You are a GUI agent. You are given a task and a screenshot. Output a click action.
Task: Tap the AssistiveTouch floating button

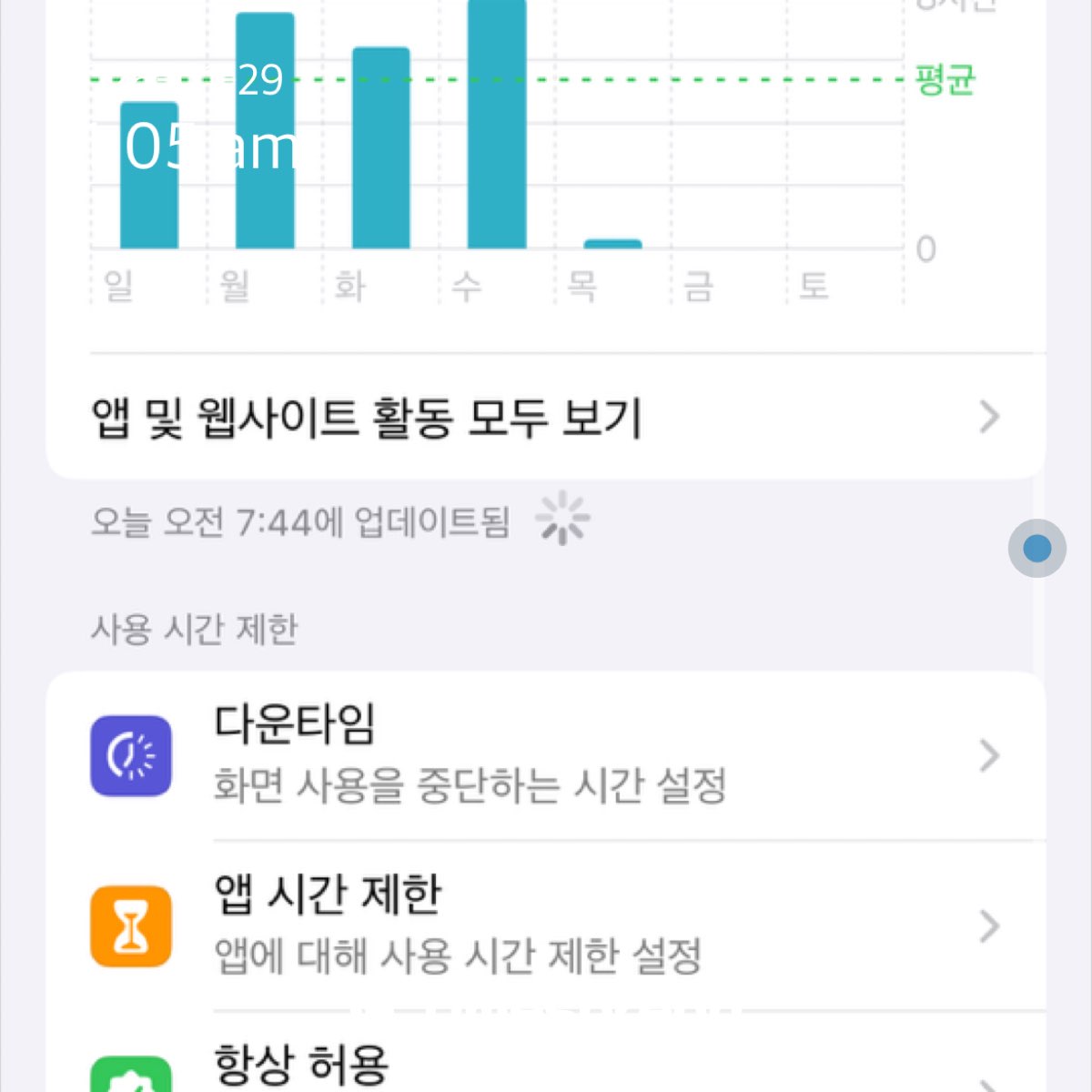tap(1036, 549)
